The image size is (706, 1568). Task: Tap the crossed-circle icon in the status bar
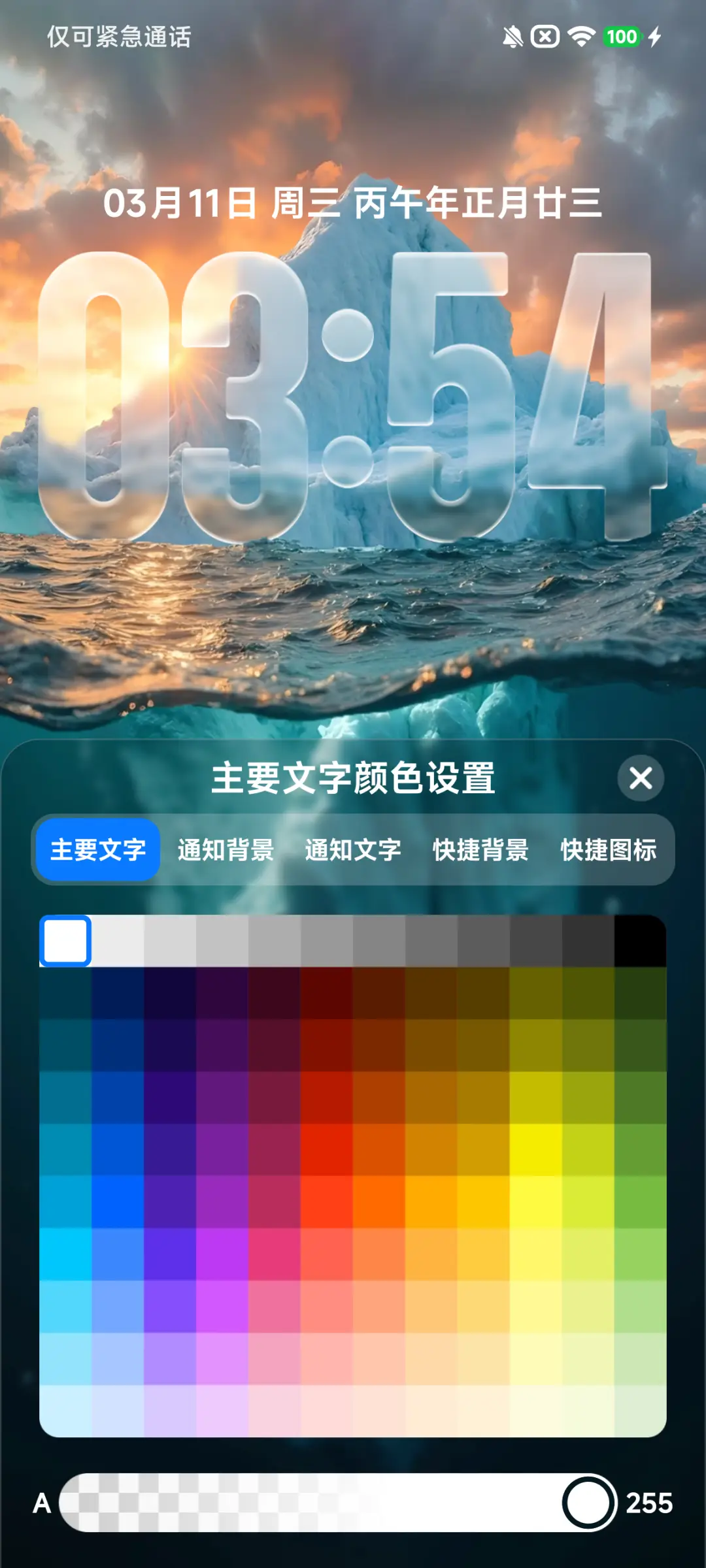tap(546, 38)
